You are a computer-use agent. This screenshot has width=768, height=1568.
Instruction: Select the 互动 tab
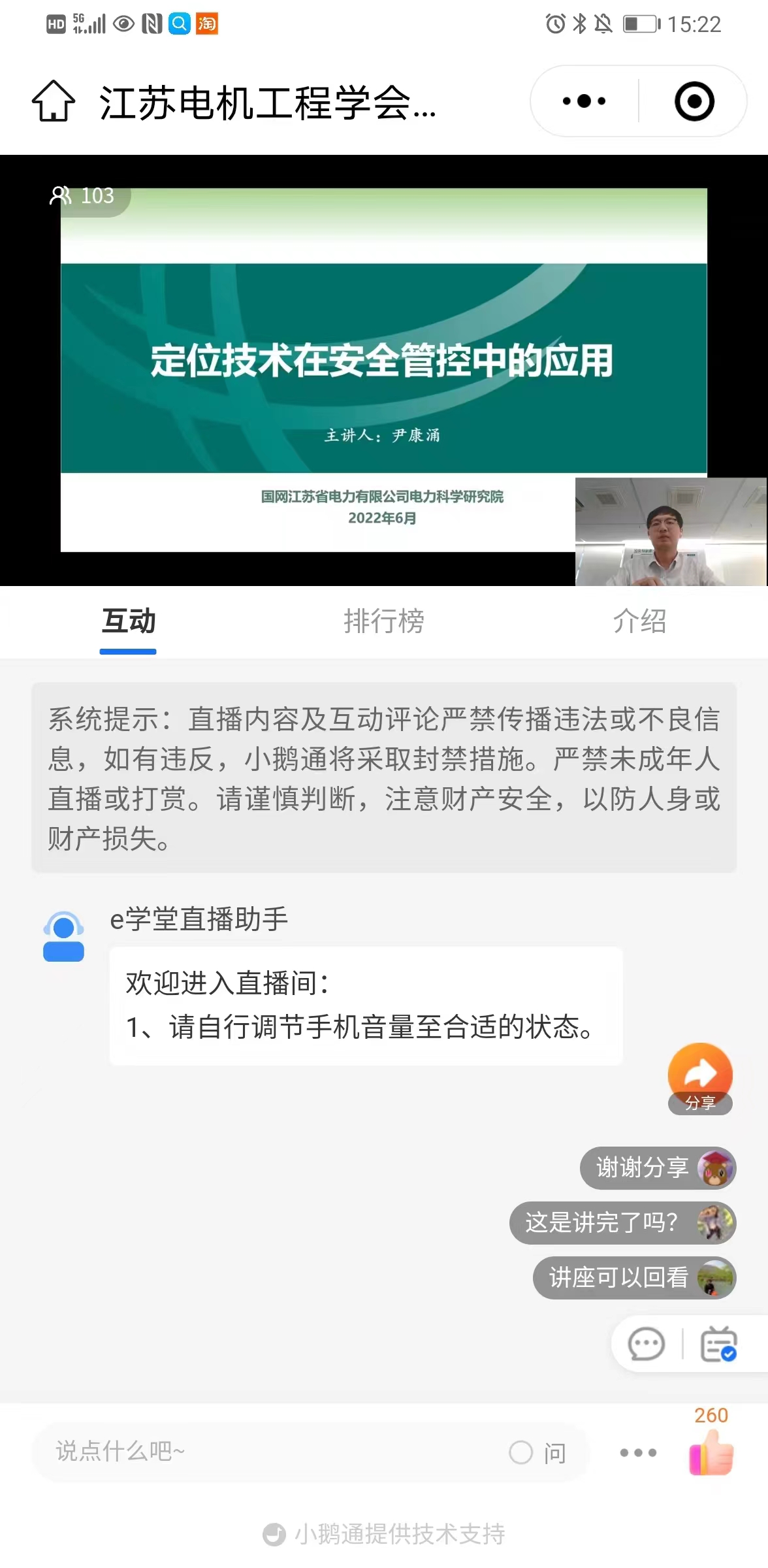pyautogui.click(x=128, y=621)
